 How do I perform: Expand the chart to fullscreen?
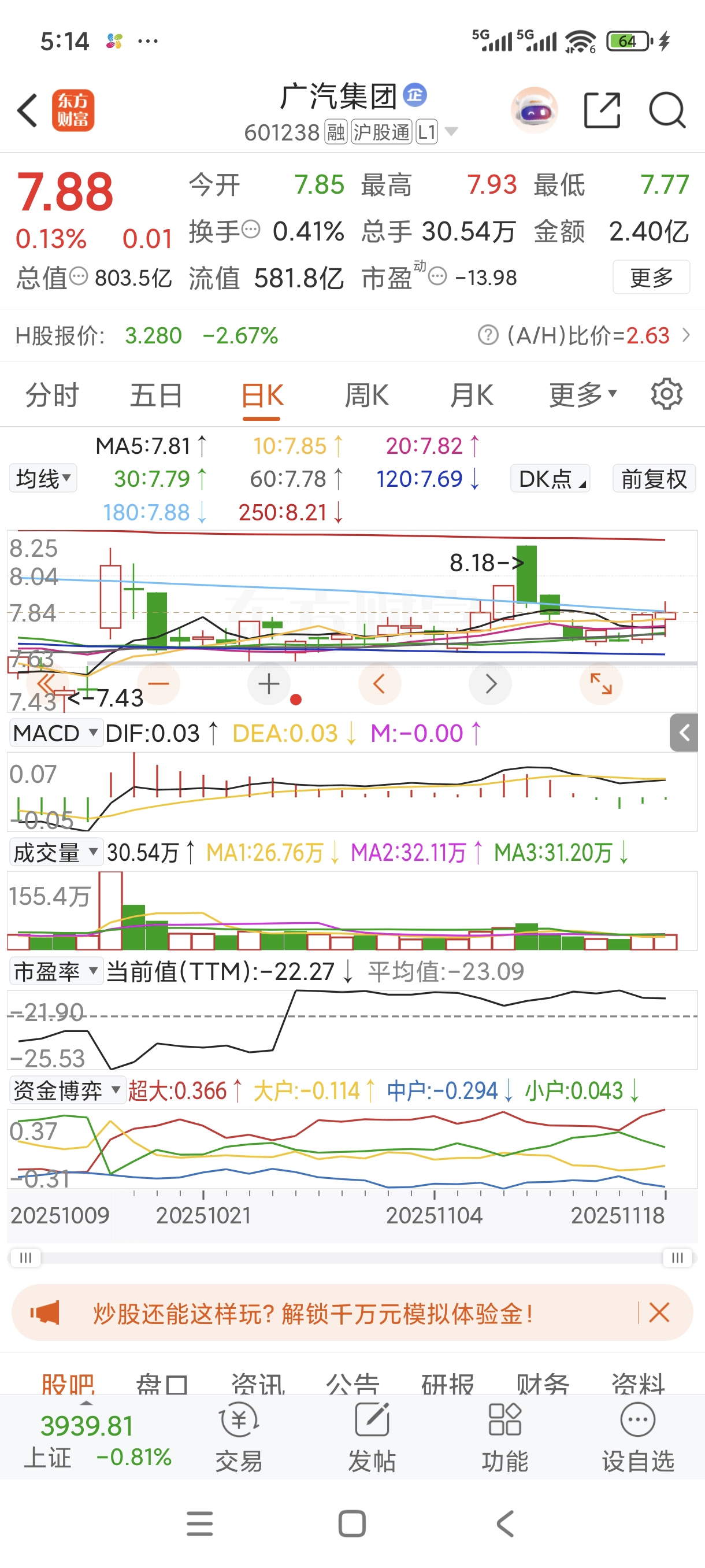[601, 684]
